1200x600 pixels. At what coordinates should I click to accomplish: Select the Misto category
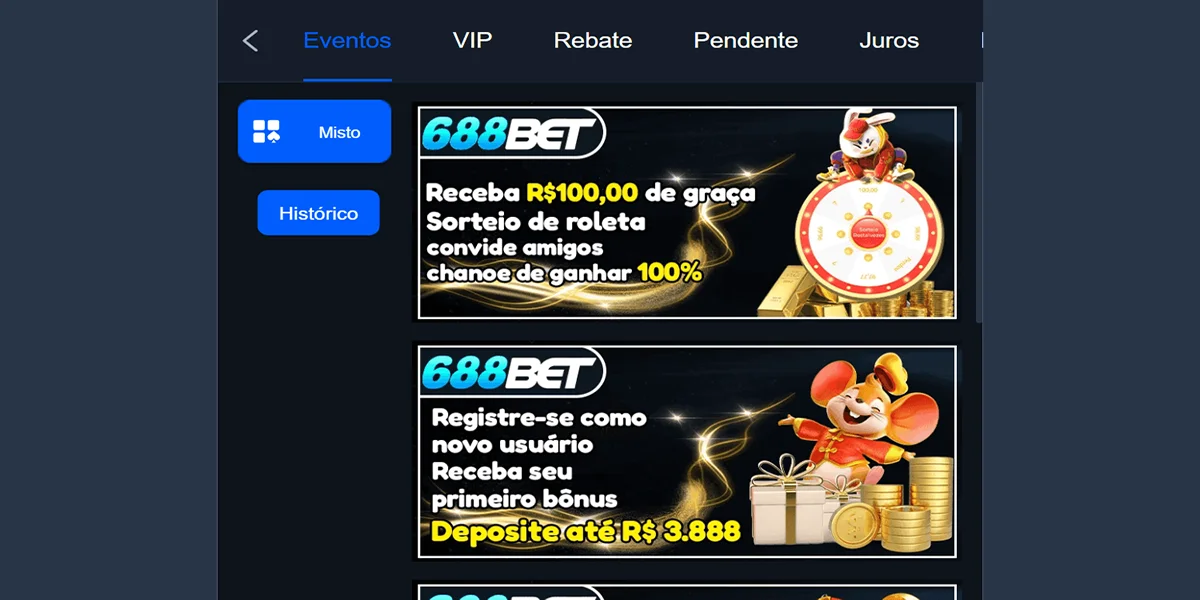pos(314,132)
